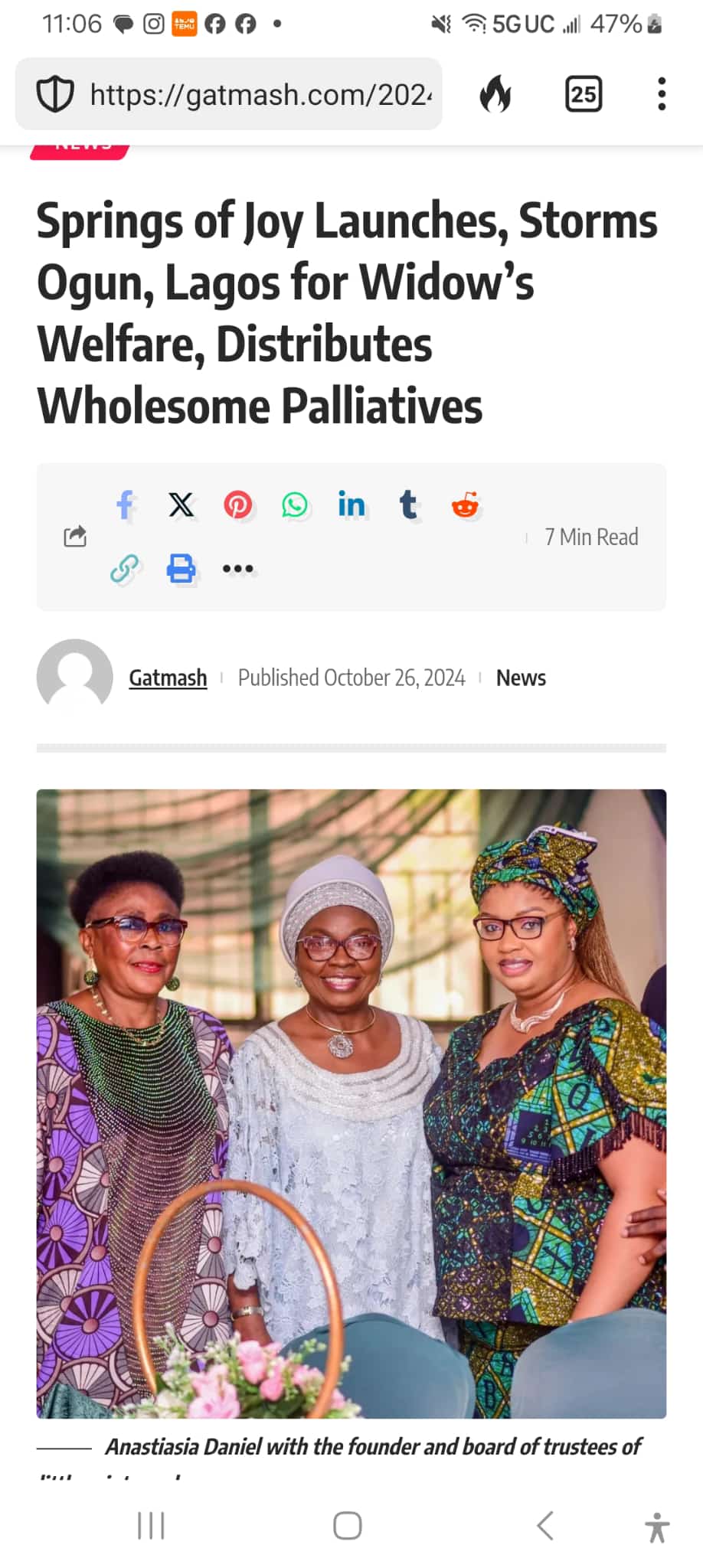
Task: Pin the article on Pinterest
Action: [238, 505]
